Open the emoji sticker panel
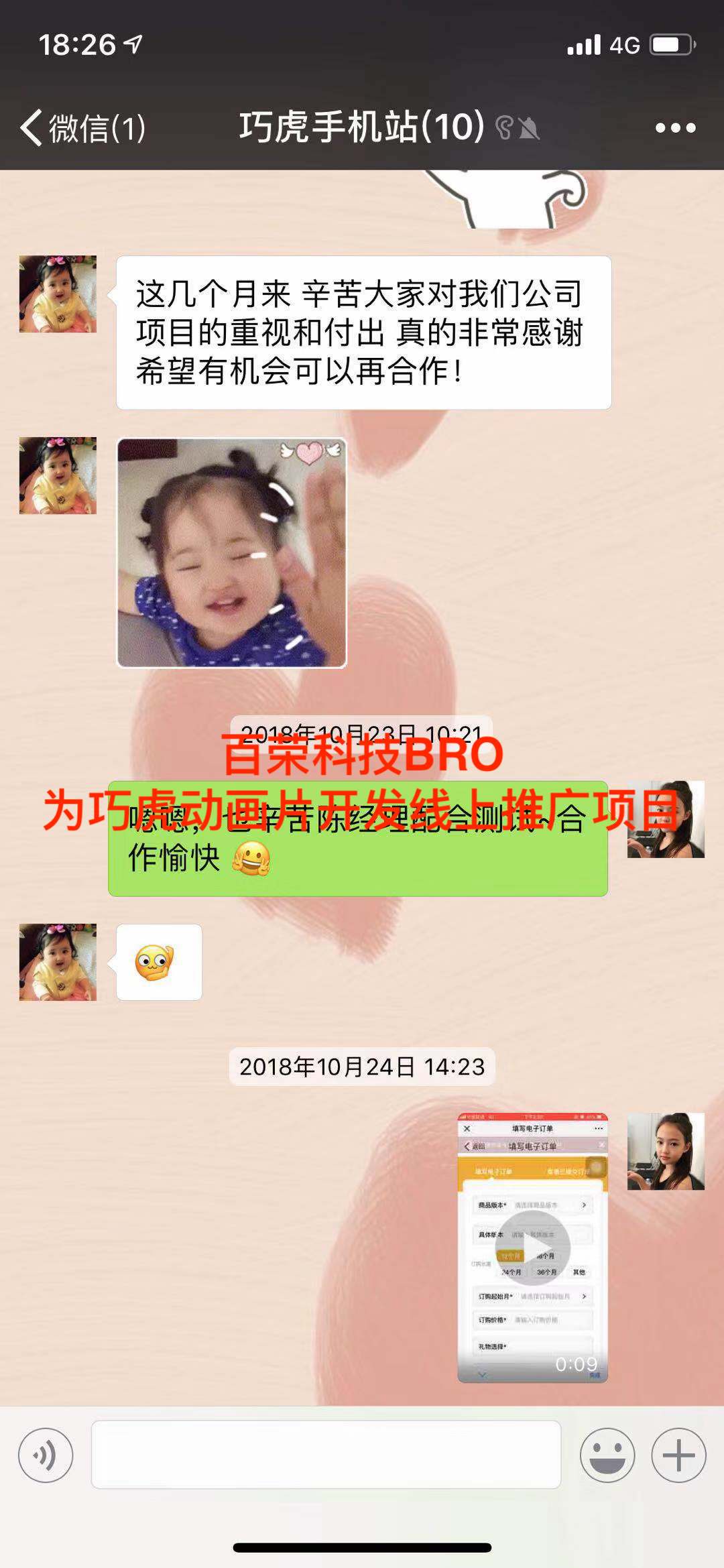 pos(607,1455)
